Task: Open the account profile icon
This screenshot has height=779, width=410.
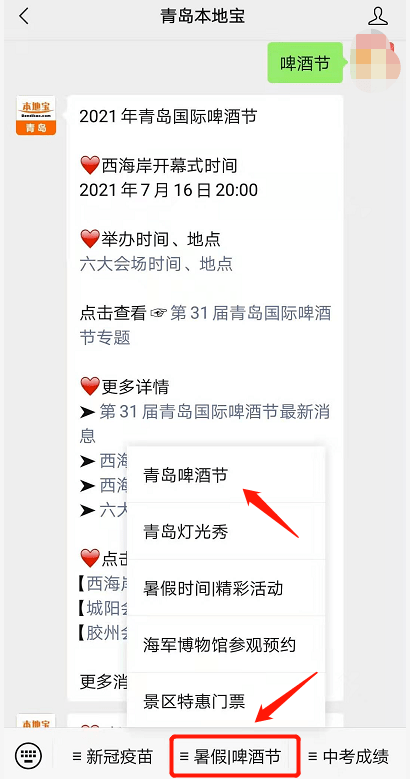Action: 378,16
